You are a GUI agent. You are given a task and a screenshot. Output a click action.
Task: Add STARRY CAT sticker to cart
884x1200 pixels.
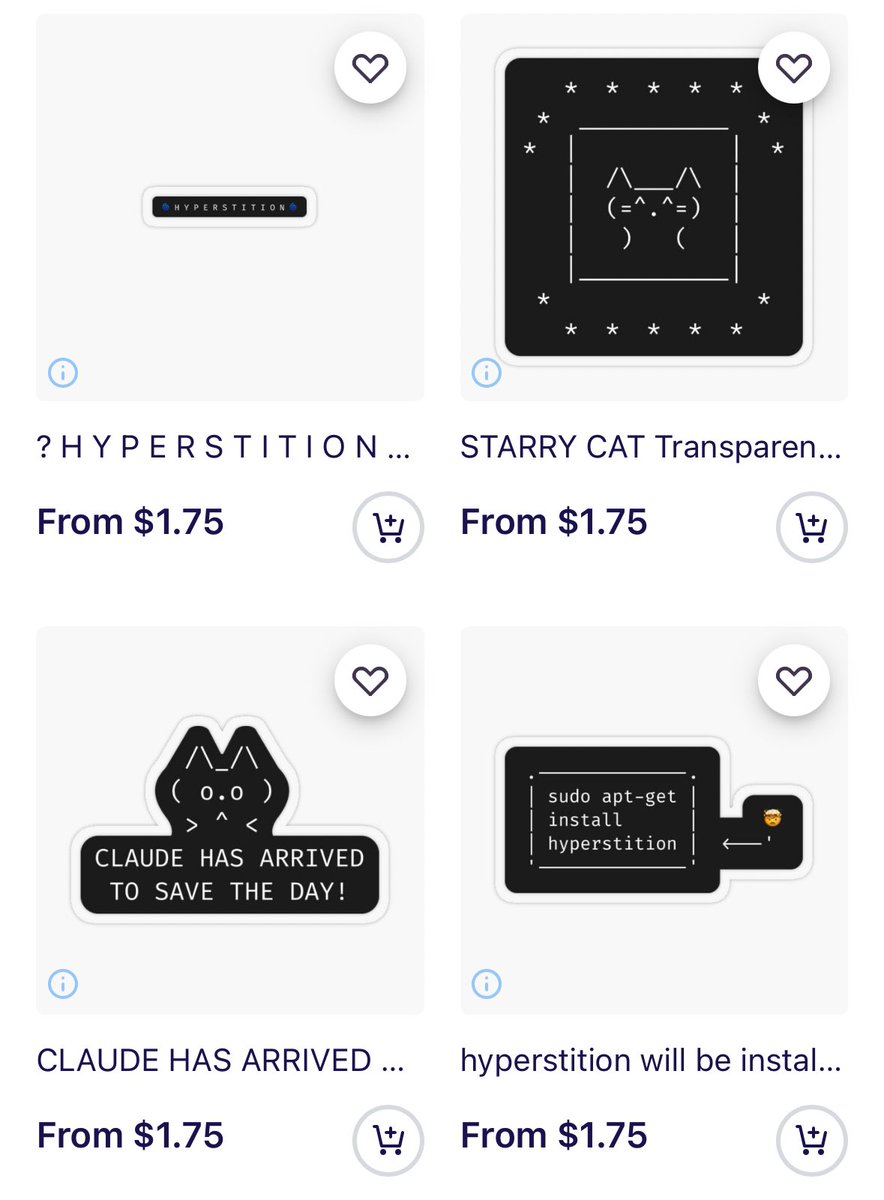pyautogui.click(x=811, y=526)
